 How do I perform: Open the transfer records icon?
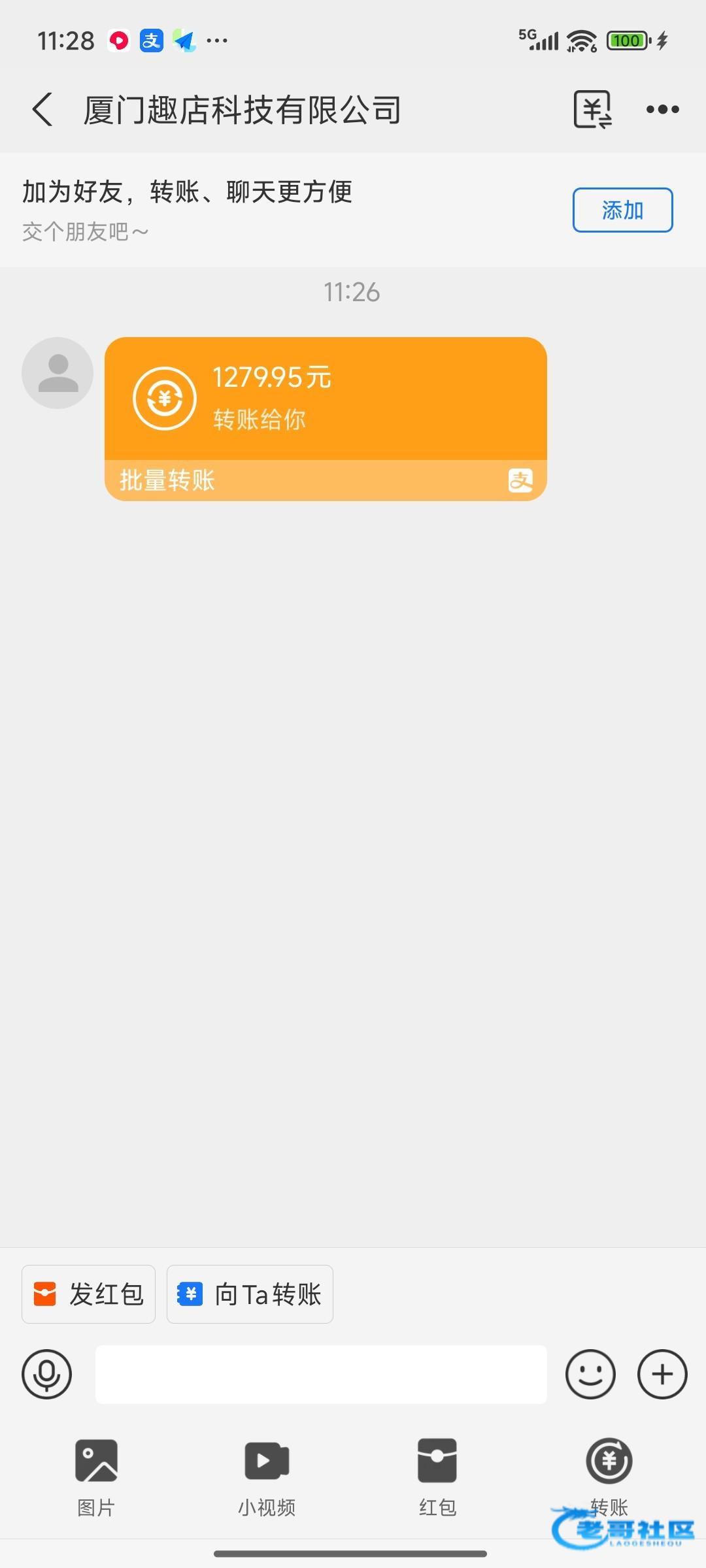pos(592,109)
